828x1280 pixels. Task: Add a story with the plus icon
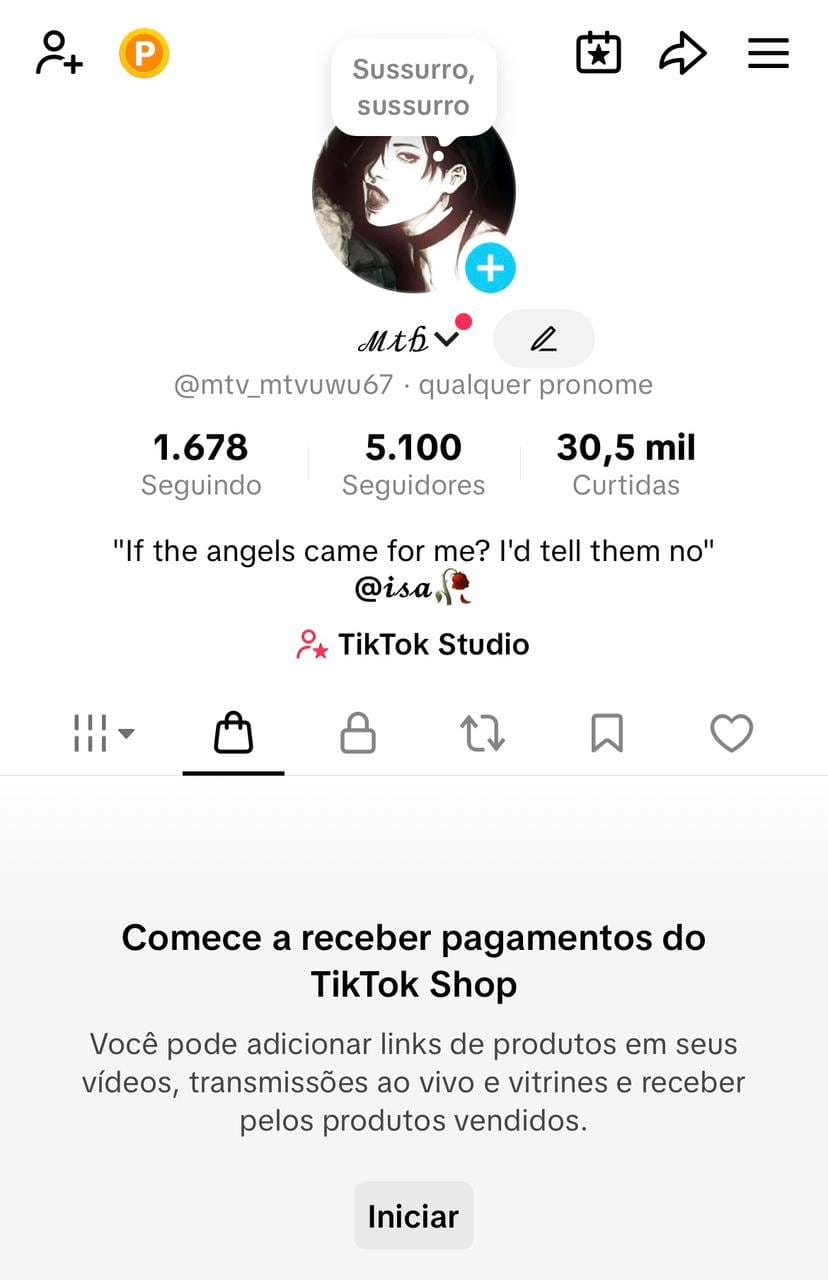tap(489, 267)
